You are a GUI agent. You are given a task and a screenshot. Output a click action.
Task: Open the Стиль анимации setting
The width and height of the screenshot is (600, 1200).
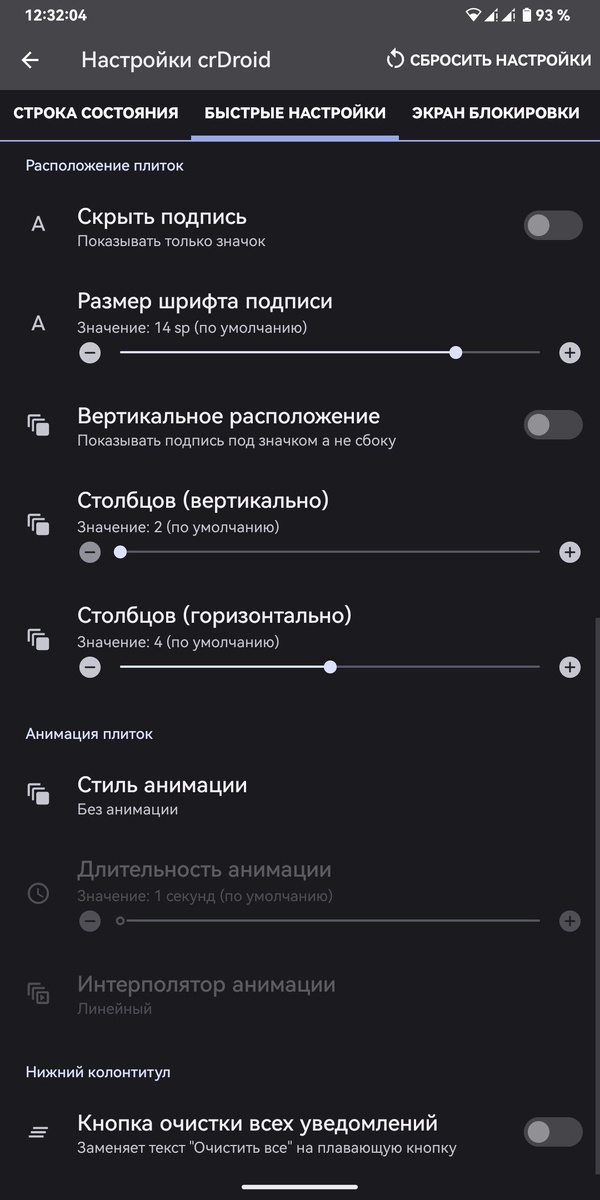300,795
